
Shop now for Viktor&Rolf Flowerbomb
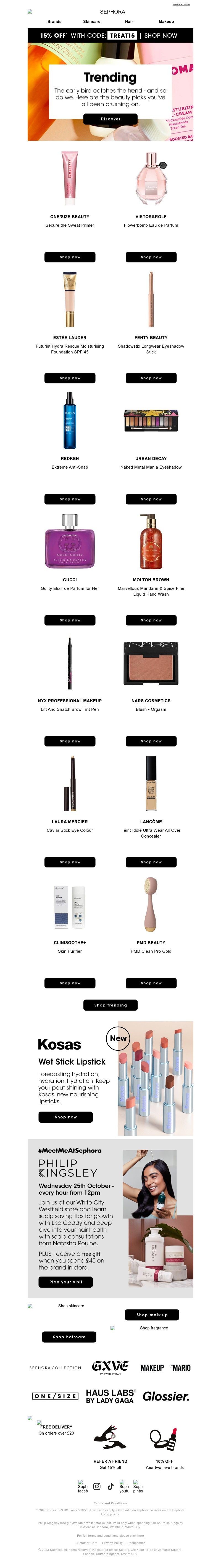click(x=151, y=257)
